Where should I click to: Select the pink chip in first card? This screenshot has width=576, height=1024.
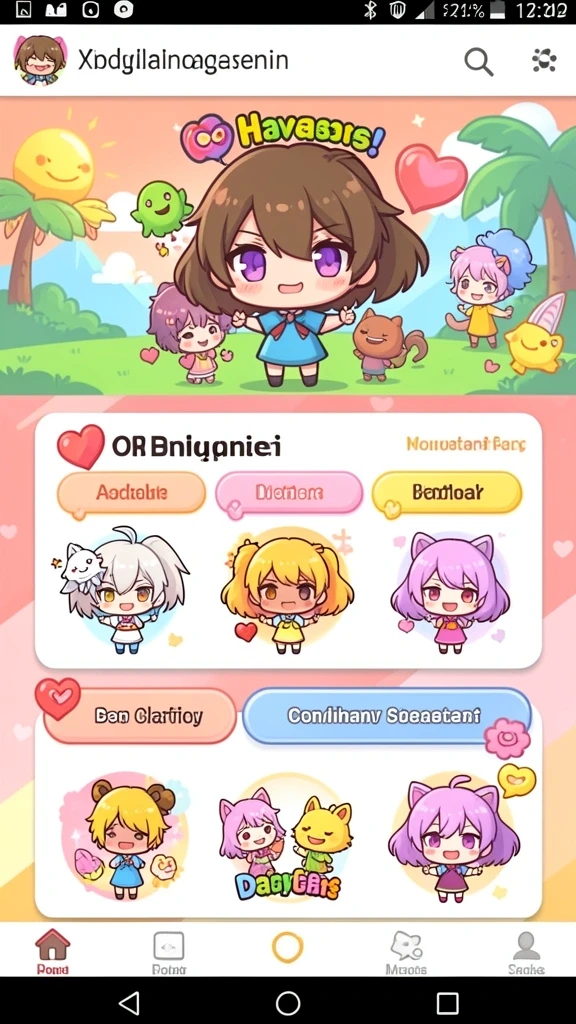(289, 492)
